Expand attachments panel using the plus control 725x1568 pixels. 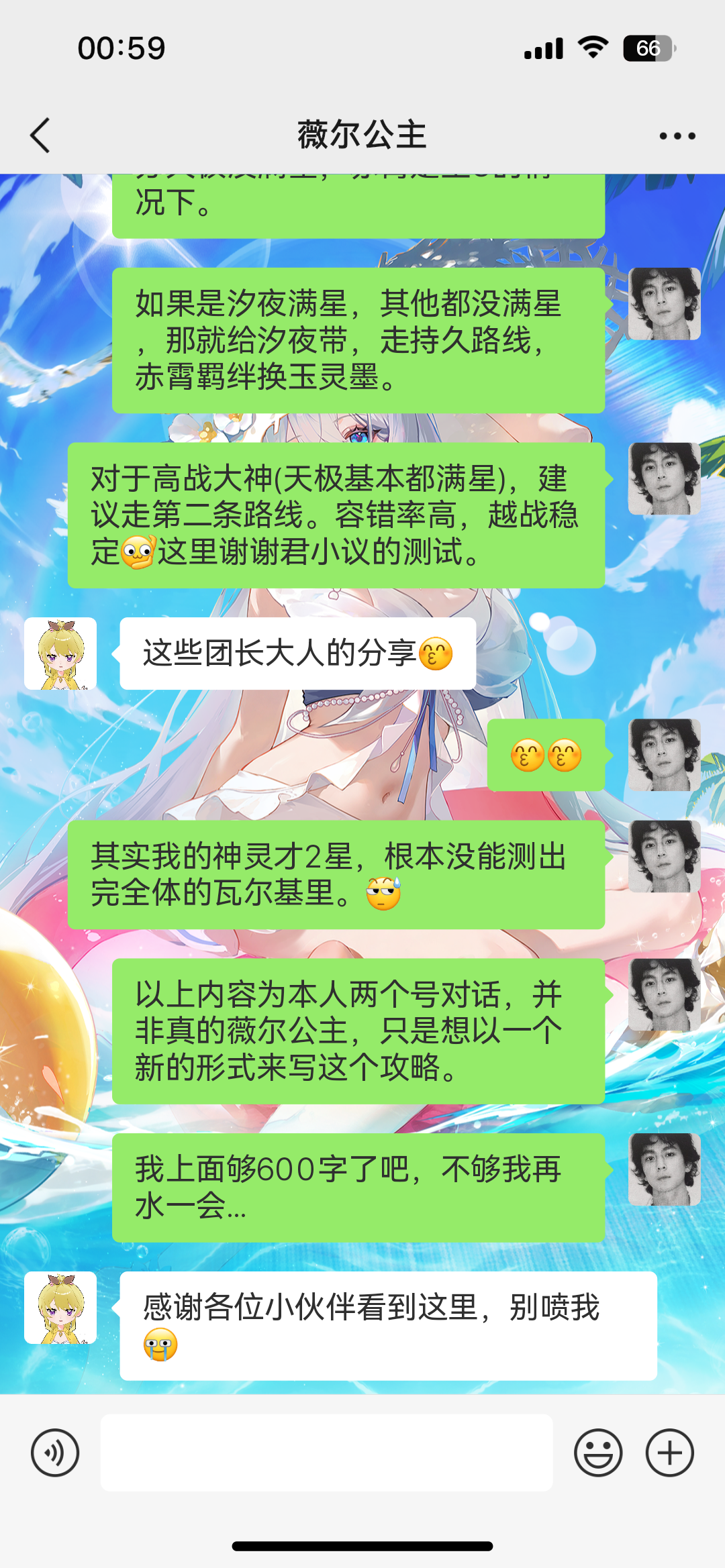pyautogui.click(x=669, y=1451)
